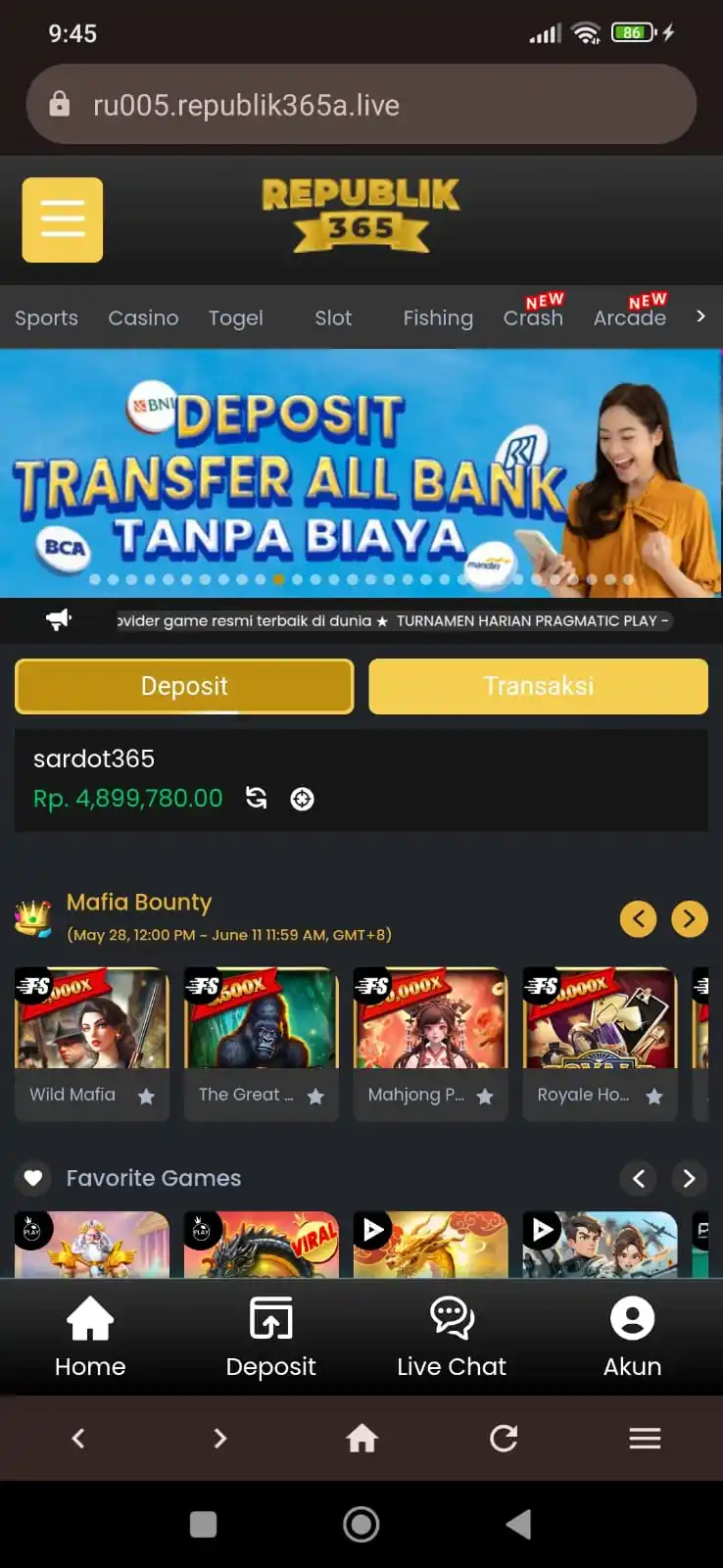Show next Favorite Games
This screenshot has height=1568, width=723.
click(689, 1178)
